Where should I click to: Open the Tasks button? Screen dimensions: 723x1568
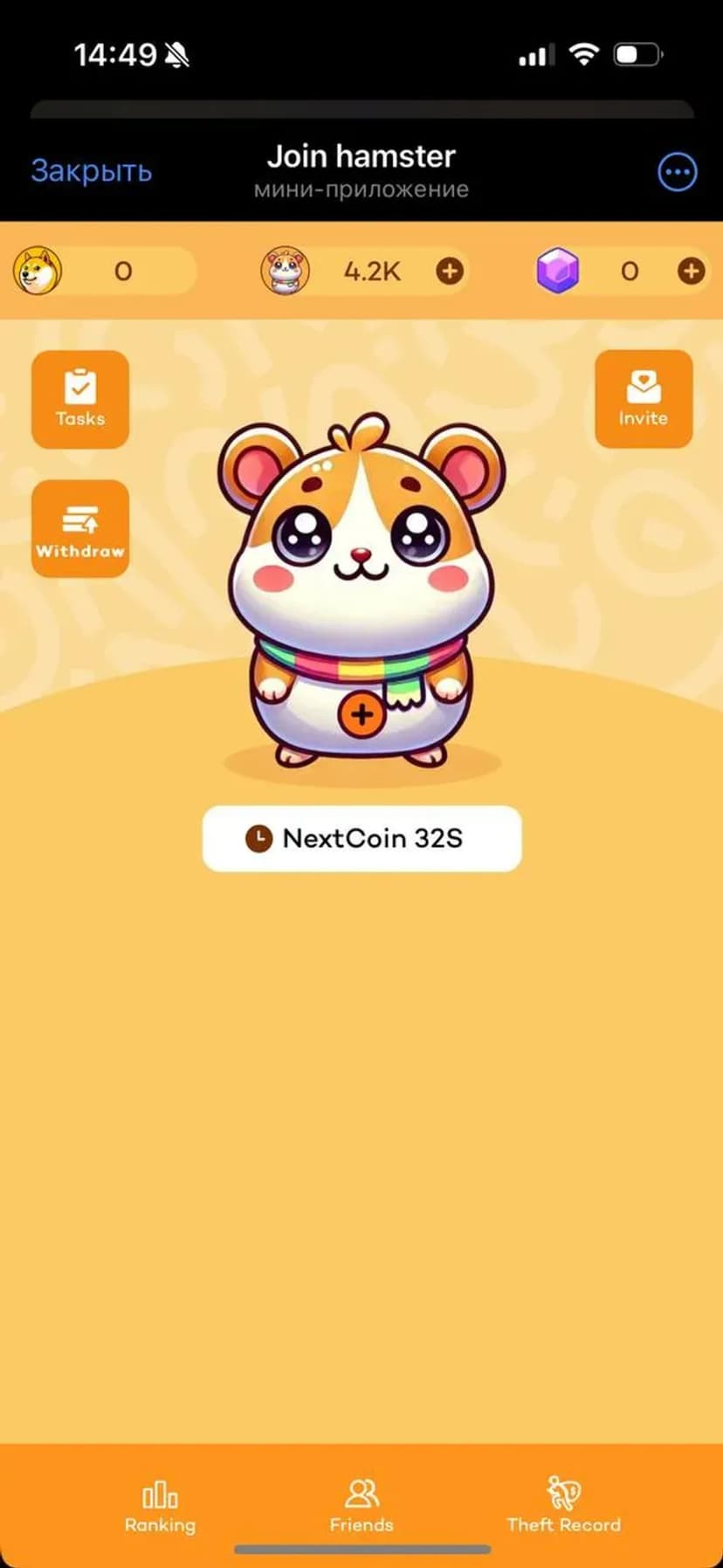(x=80, y=399)
